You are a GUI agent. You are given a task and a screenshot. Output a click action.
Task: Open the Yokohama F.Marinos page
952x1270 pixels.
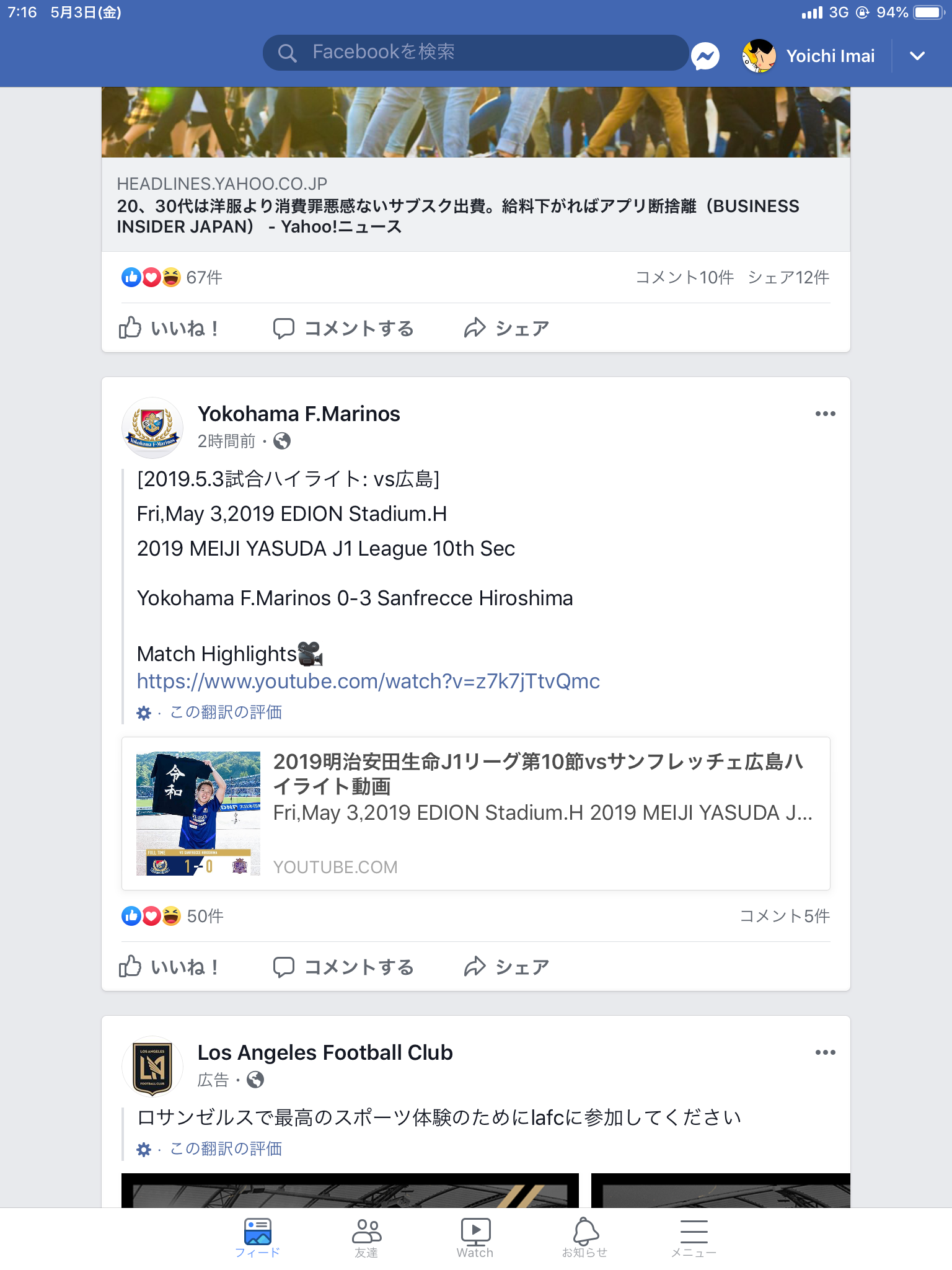tap(298, 414)
